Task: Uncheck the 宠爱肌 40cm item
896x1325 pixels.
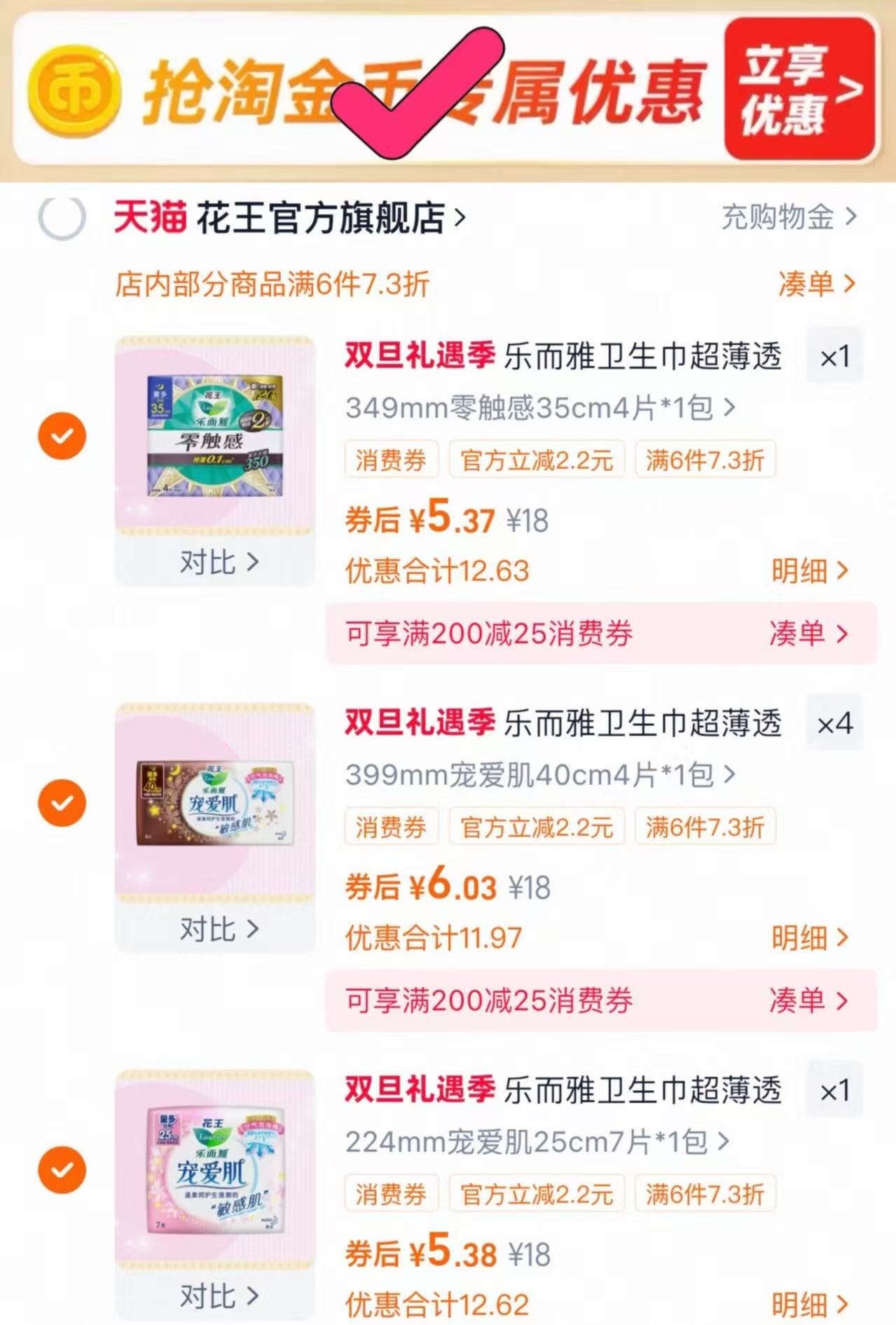Action: [62, 804]
